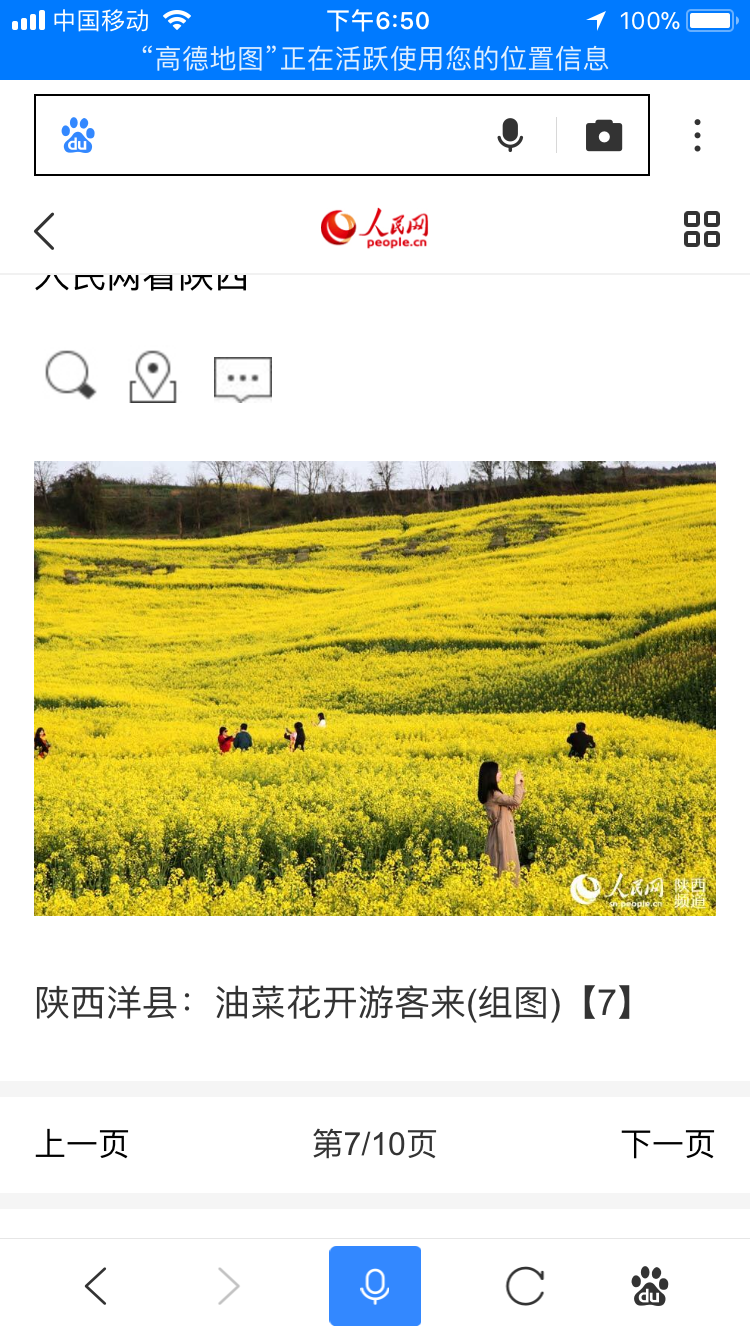Image resolution: width=750 pixels, height=1334 pixels.
Task: Open the comments bubble icon
Action: pyautogui.click(x=243, y=379)
